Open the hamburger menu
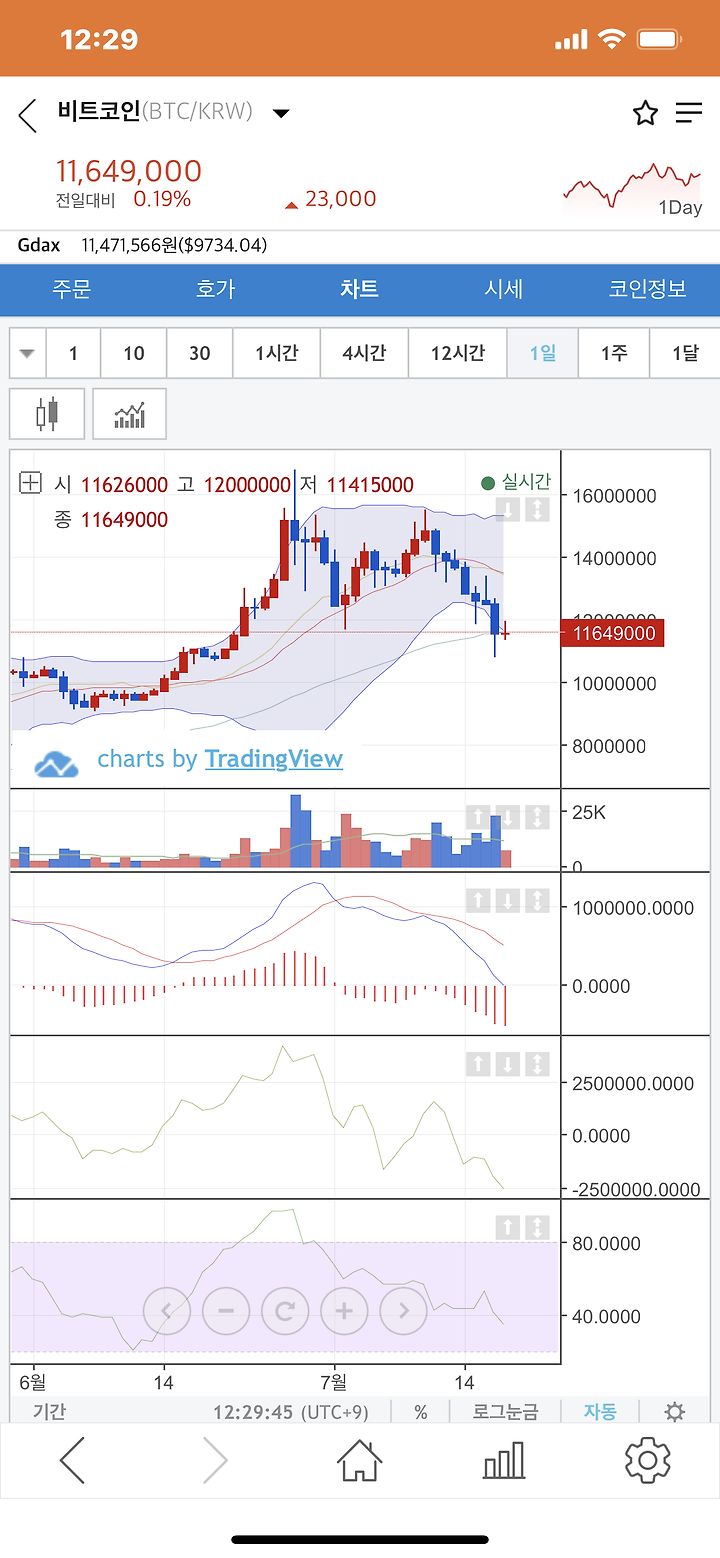The height and width of the screenshot is (1558, 720). pos(689,113)
